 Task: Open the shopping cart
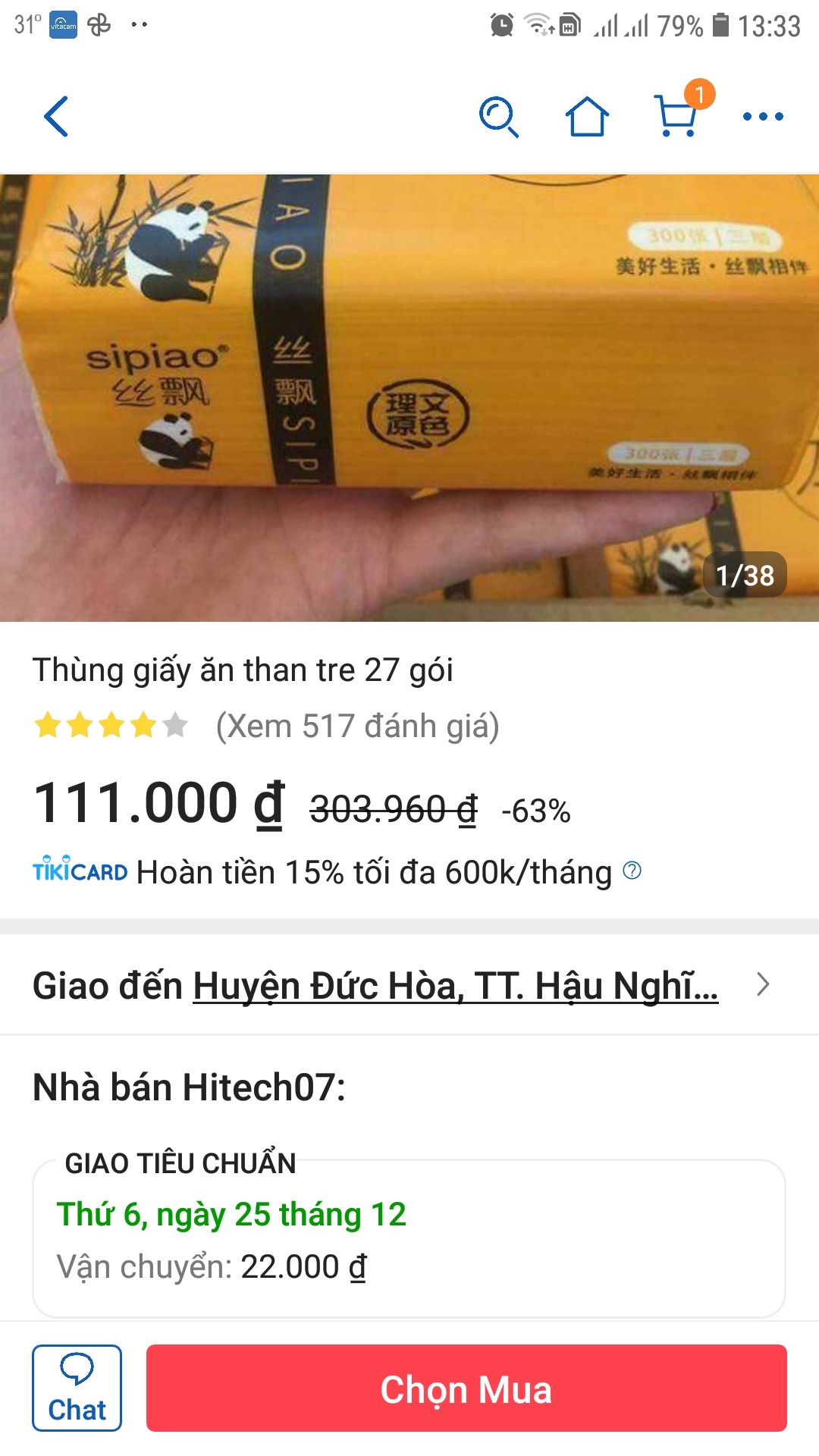(x=679, y=115)
